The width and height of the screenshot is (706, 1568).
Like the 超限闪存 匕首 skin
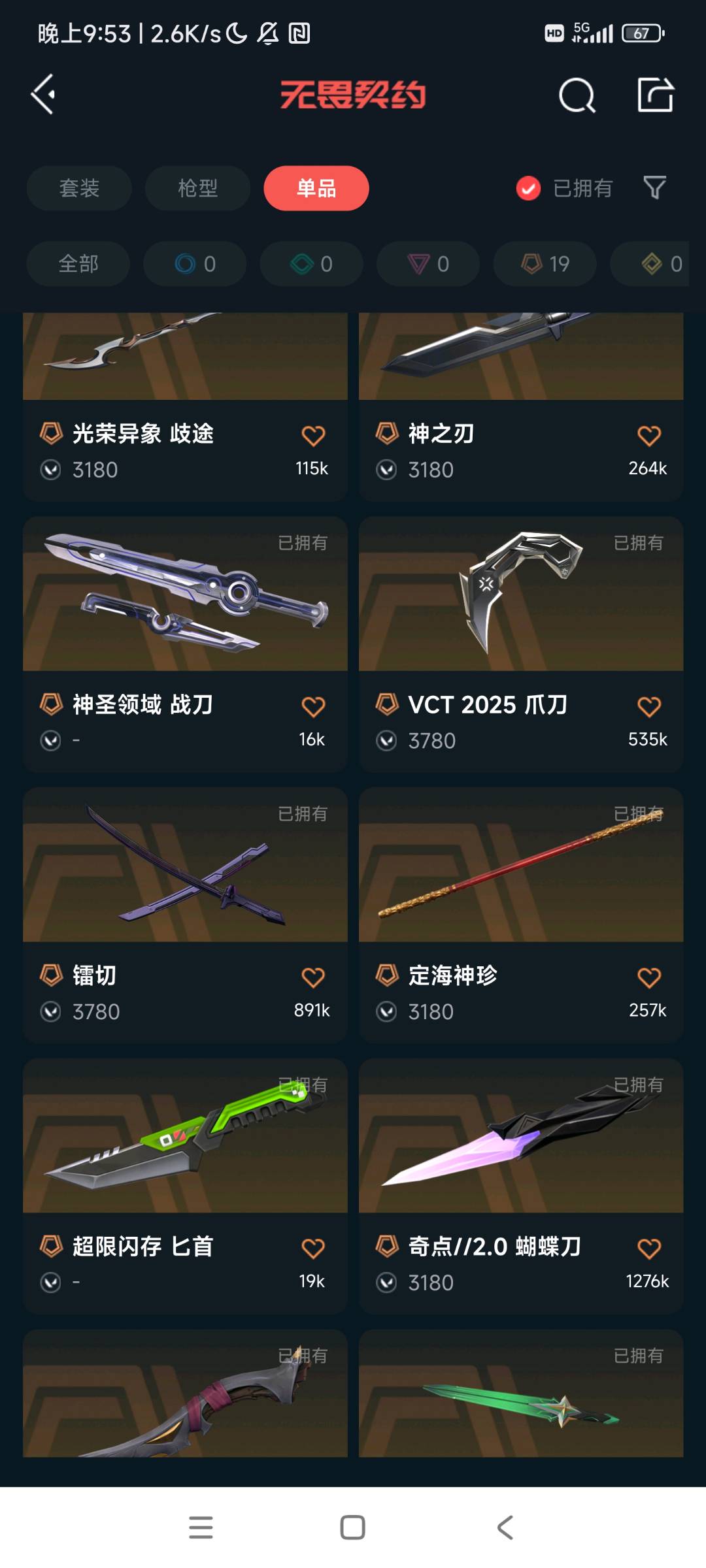coord(312,1249)
